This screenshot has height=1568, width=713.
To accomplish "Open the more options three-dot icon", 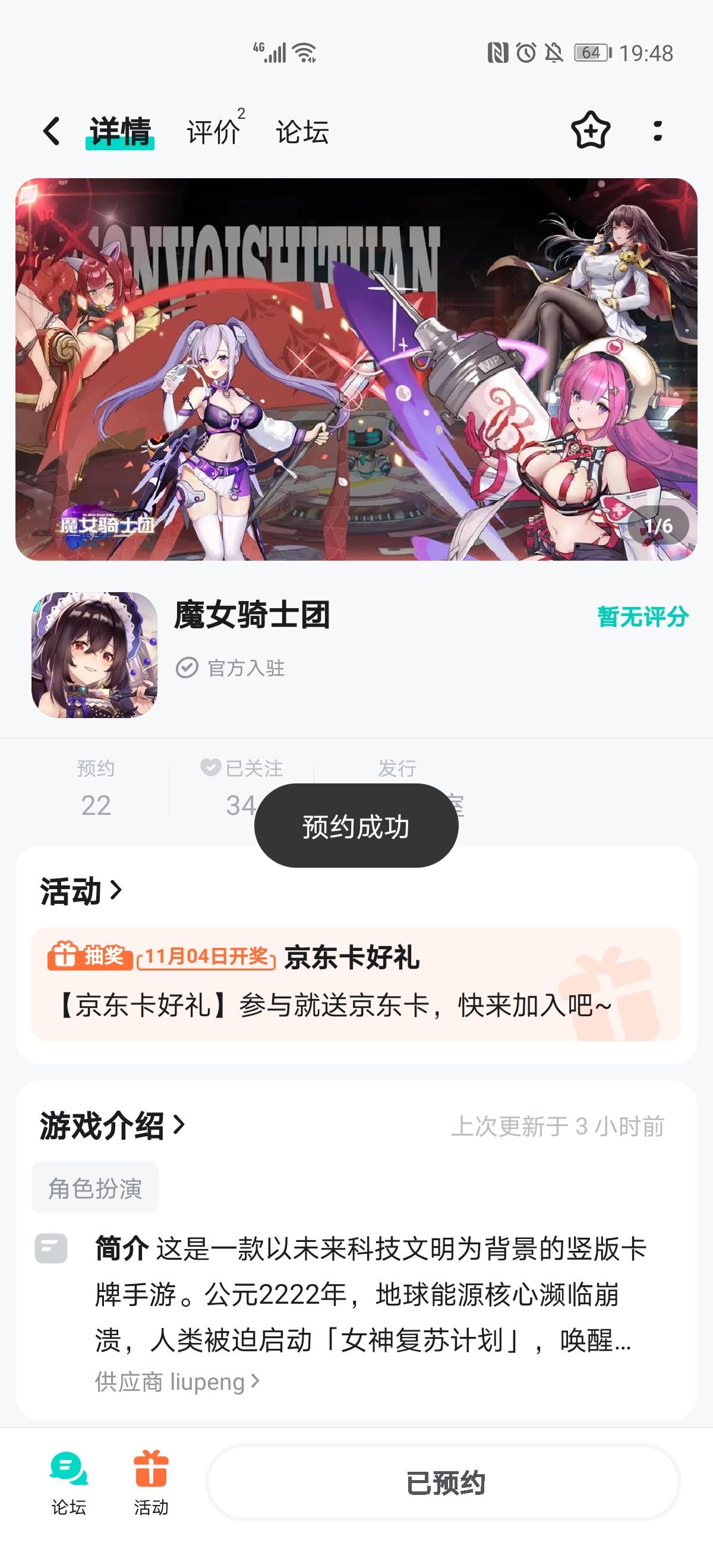I will coord(658,131).
